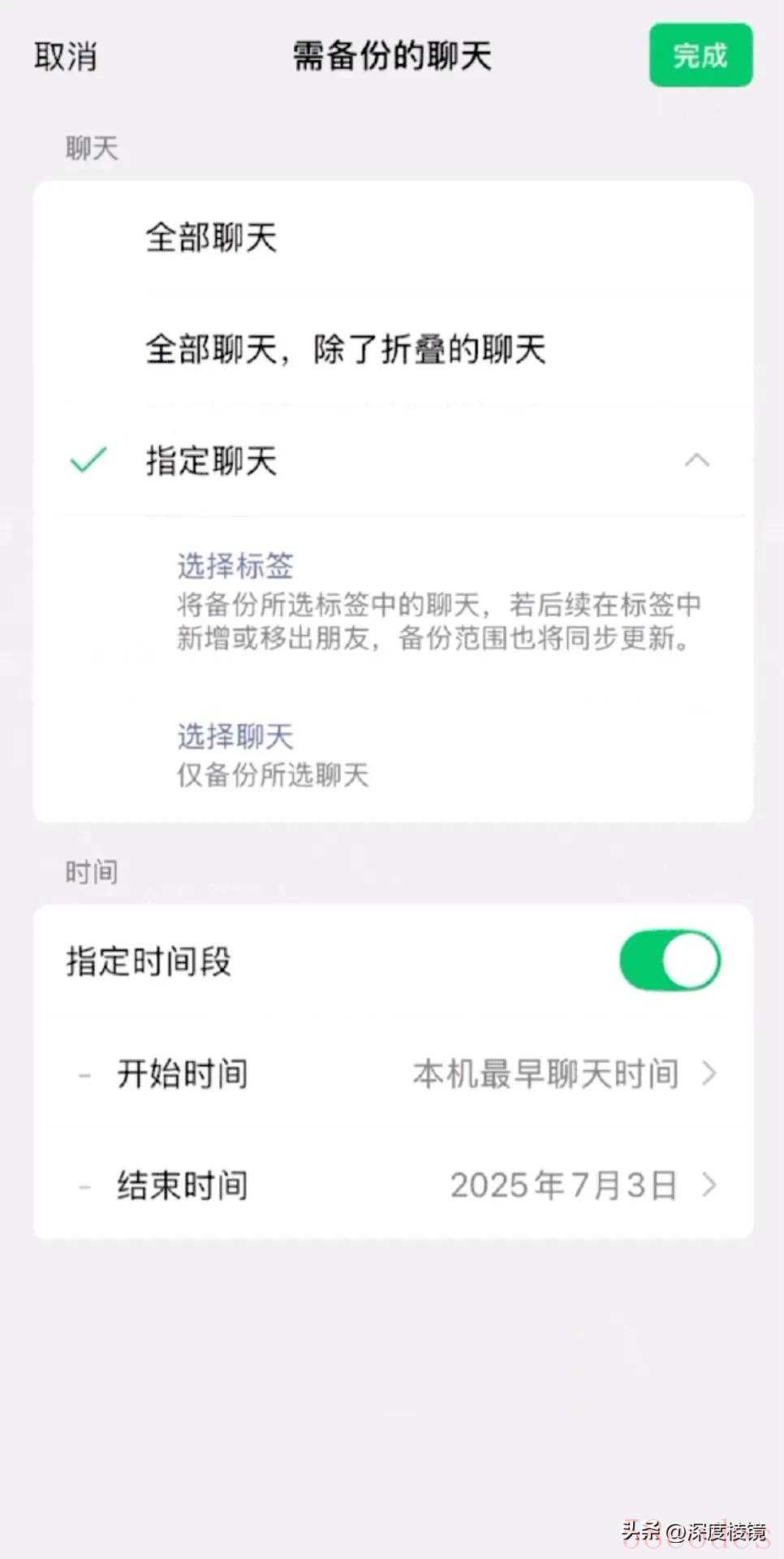The height and width of the screenshot is (1559, 784).
Task: Confirm with the 完成 button
Action: click(x=700, y=55)
